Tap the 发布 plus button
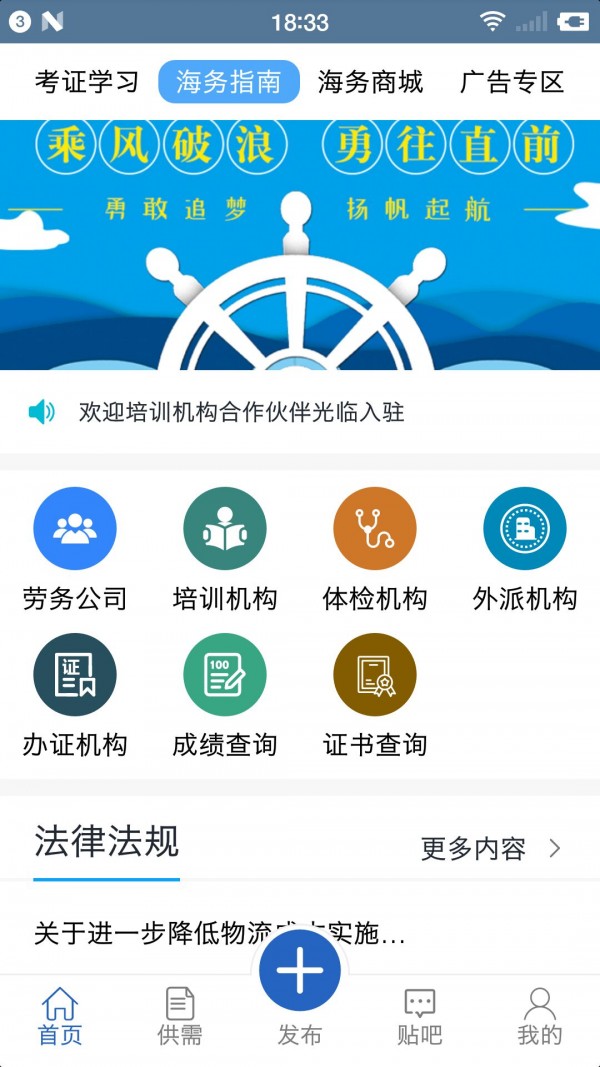The image size is (600, 1067). pyautogui.click(x=300, y=970)
